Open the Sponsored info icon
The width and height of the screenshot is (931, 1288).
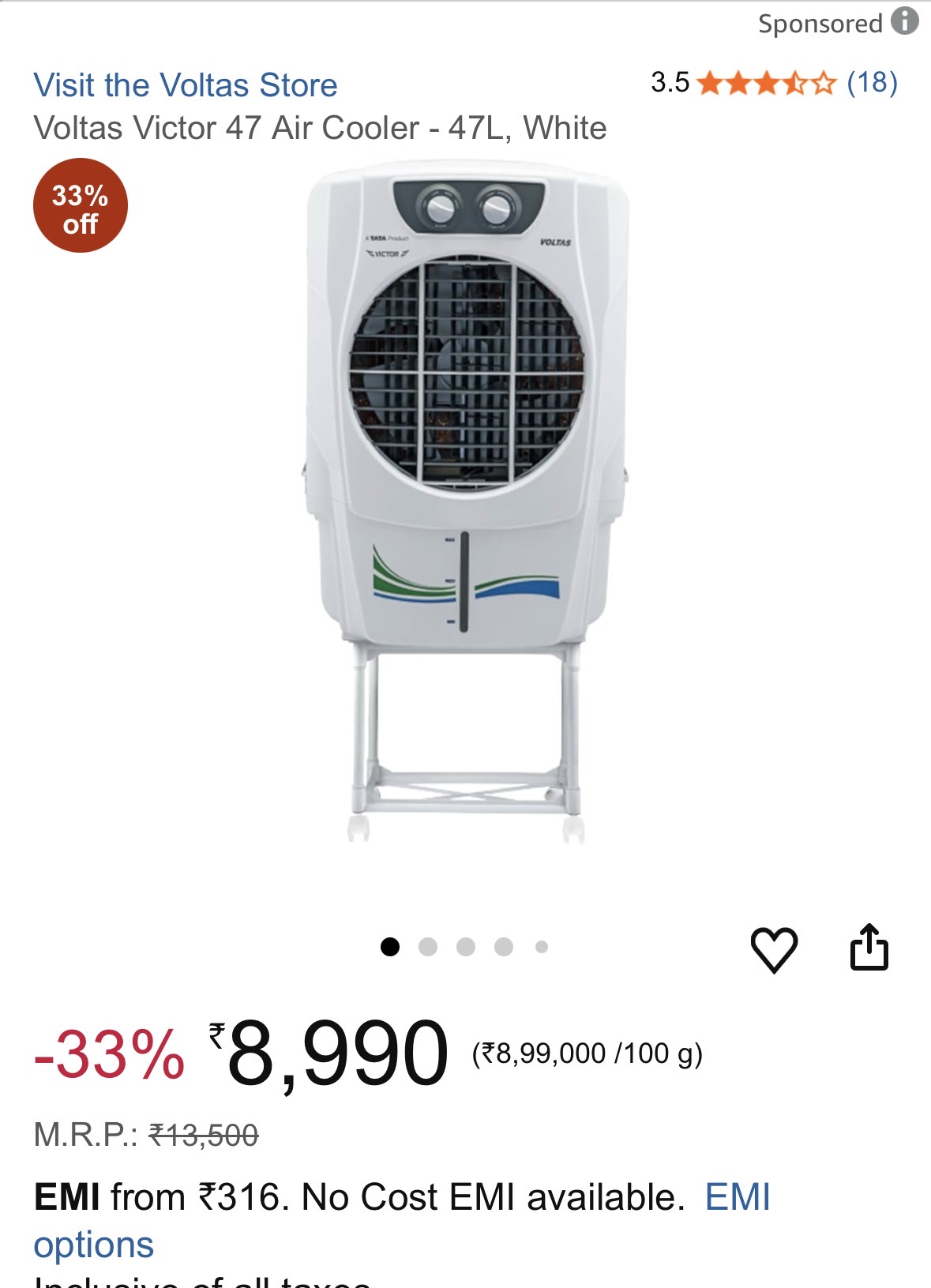pyautogui.click(x=905, y=21)
